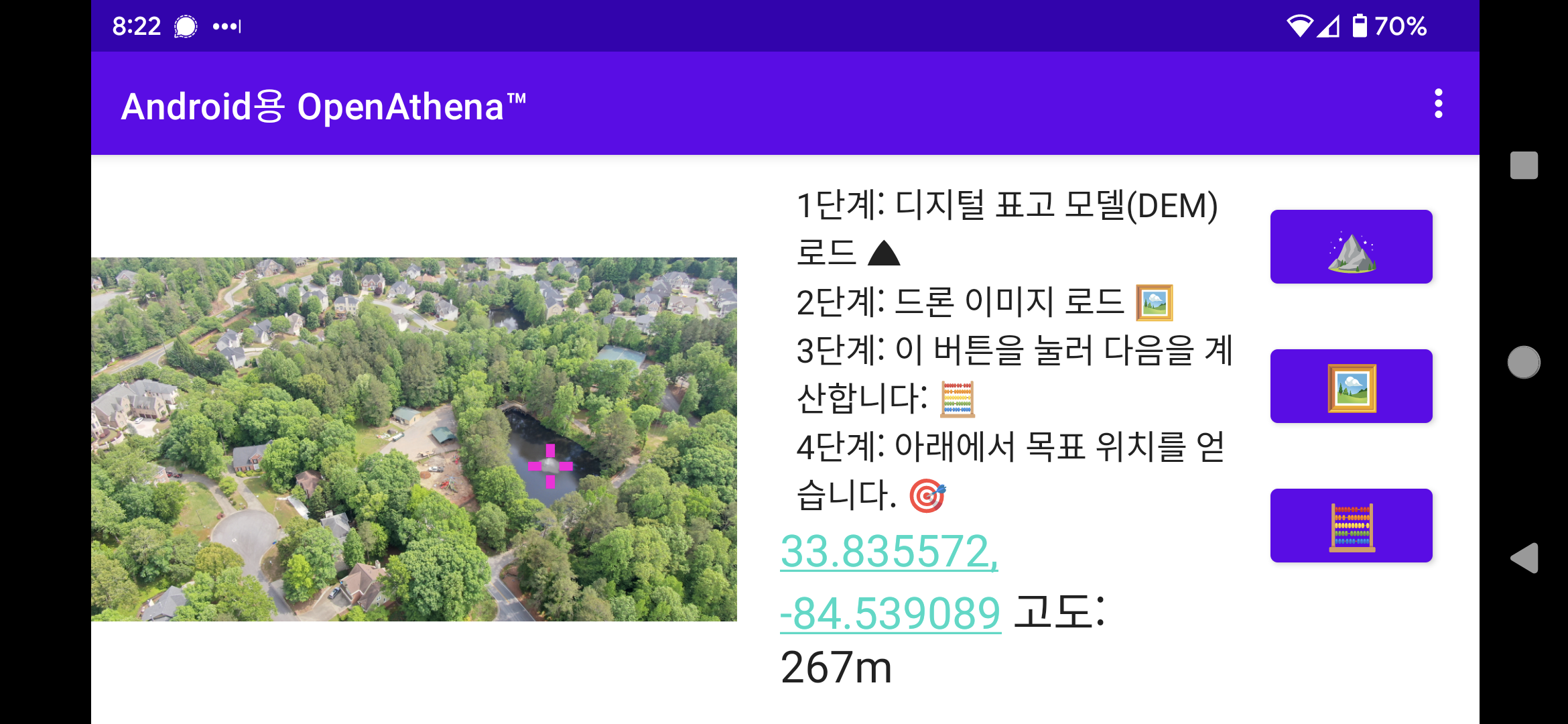Load a digital elevation model with the mountain button

[1351, 247]
